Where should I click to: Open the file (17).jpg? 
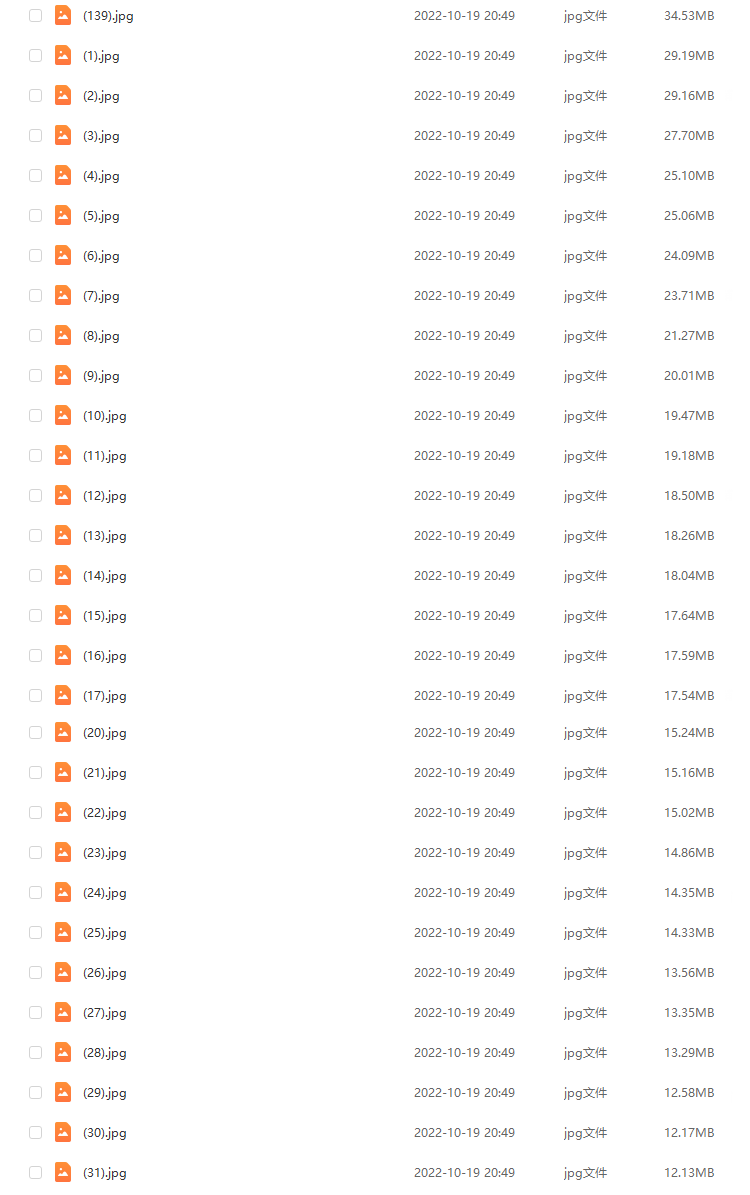[x=104, y=696]
